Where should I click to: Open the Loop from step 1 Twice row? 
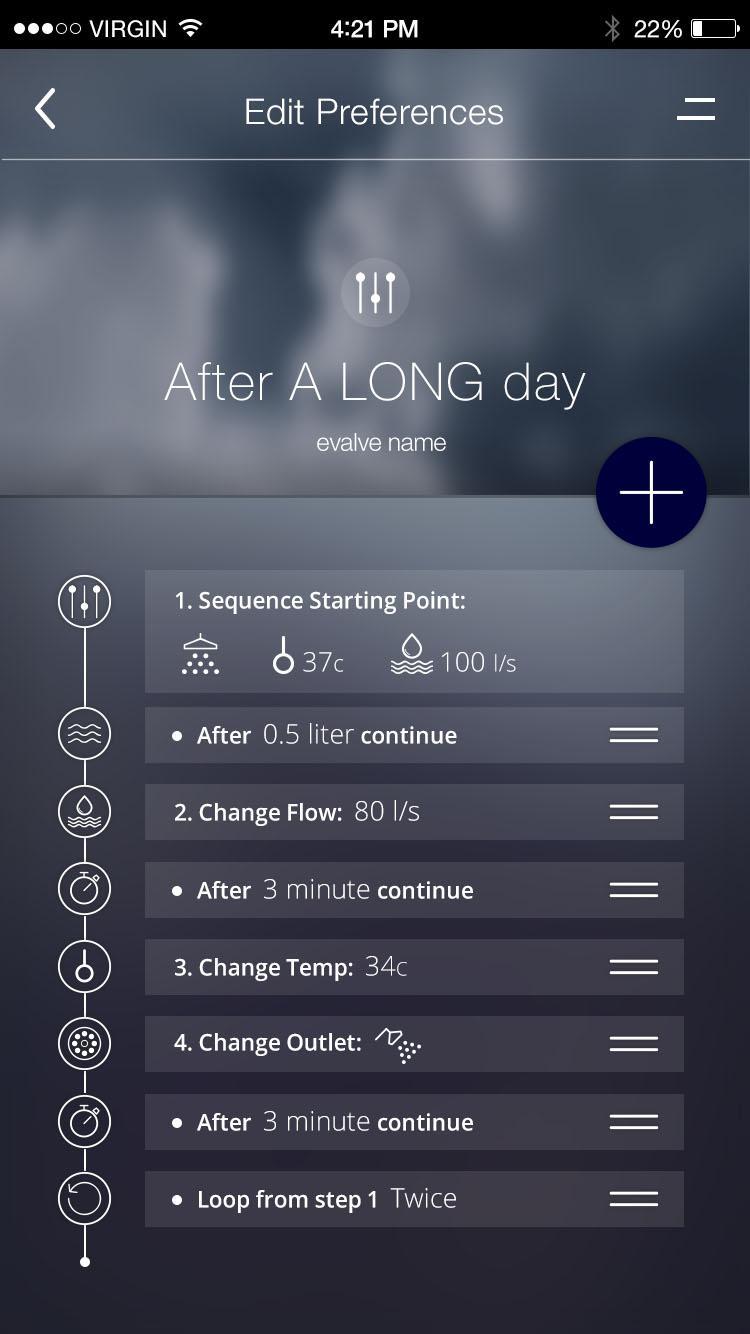(x=380, y=1199)
